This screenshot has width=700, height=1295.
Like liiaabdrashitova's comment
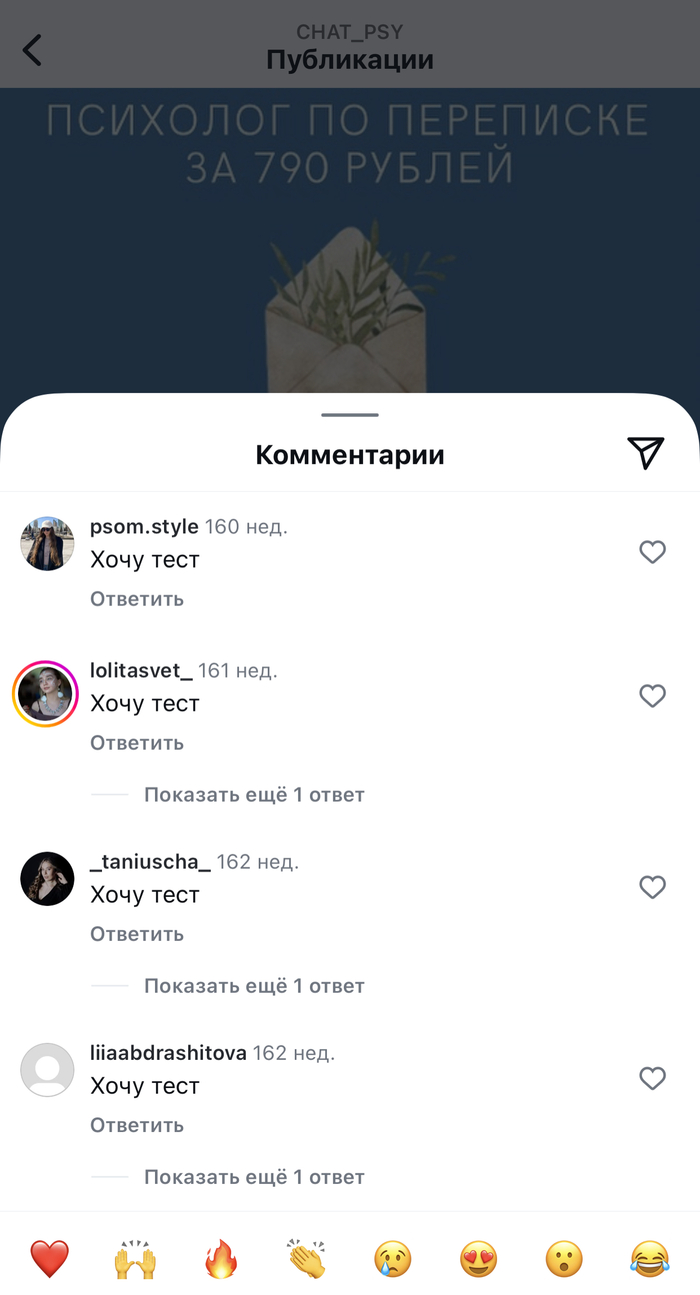point(652,1078)
